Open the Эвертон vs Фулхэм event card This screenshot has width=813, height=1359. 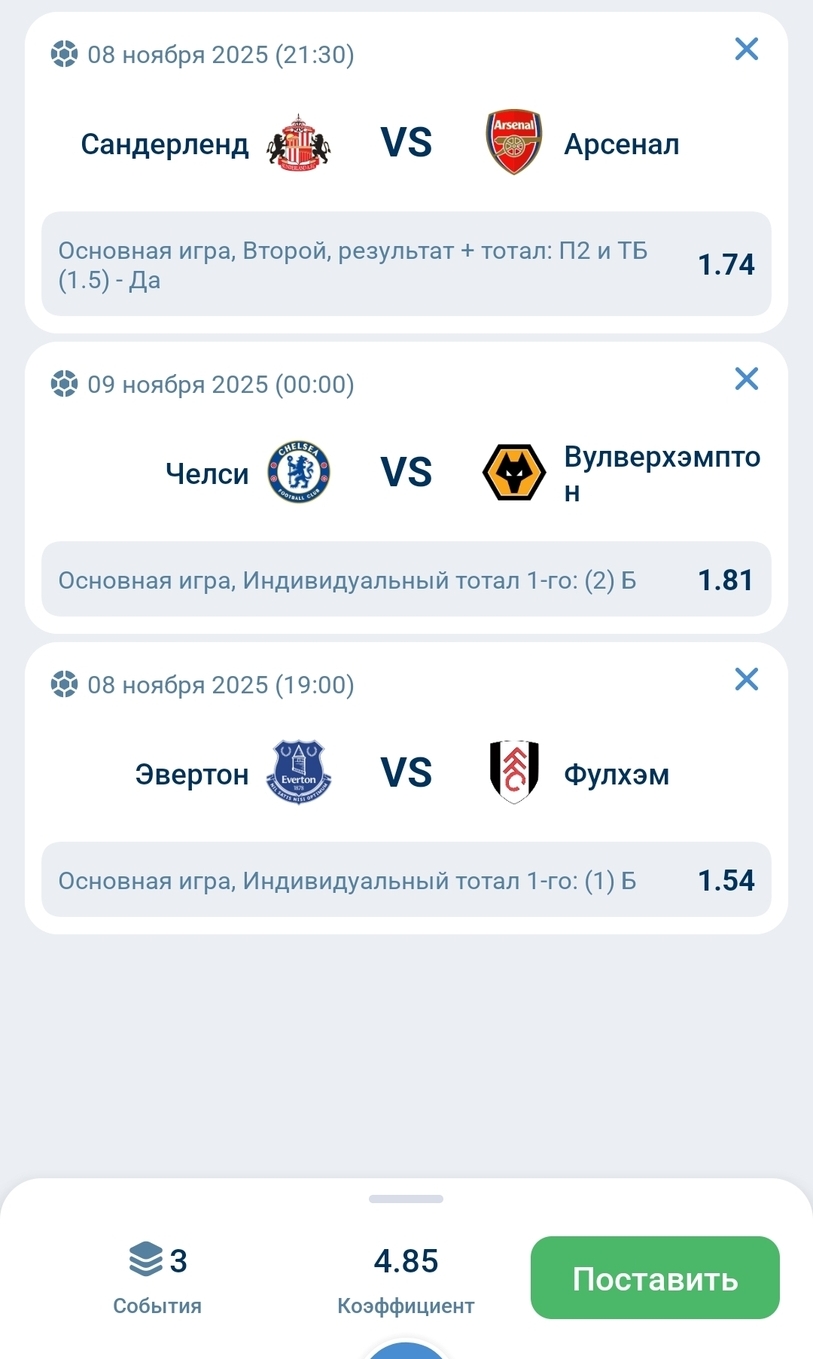point(405,774)
